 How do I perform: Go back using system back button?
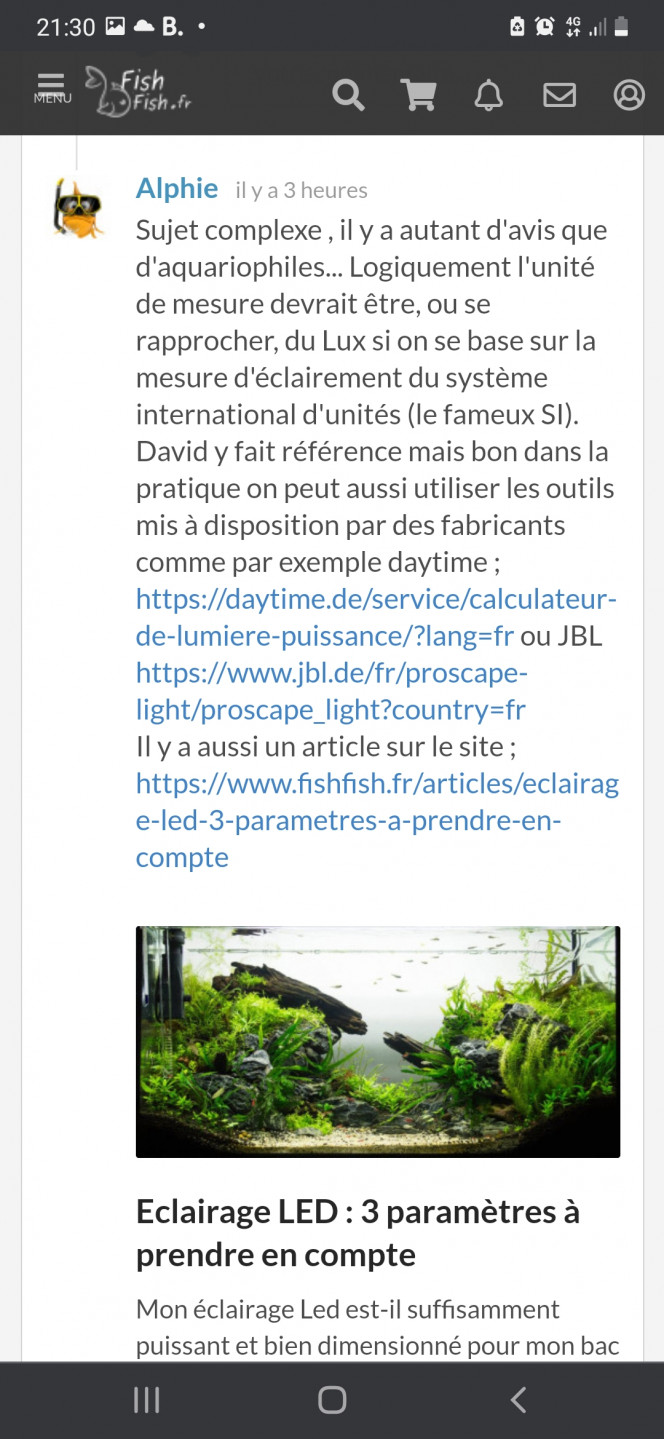(x=518, y=1400)
